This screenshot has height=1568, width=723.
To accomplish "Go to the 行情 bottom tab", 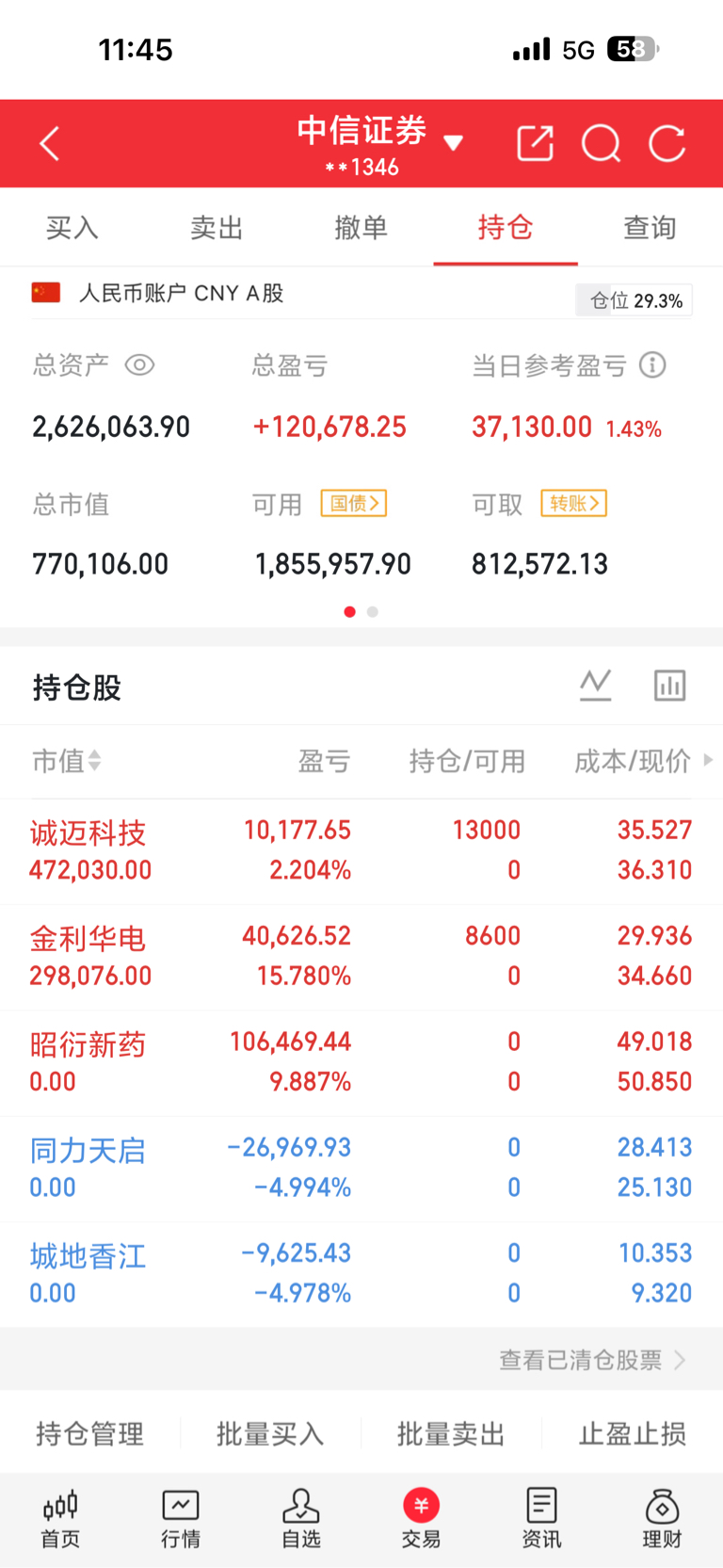I will (x=181, y=1519).
